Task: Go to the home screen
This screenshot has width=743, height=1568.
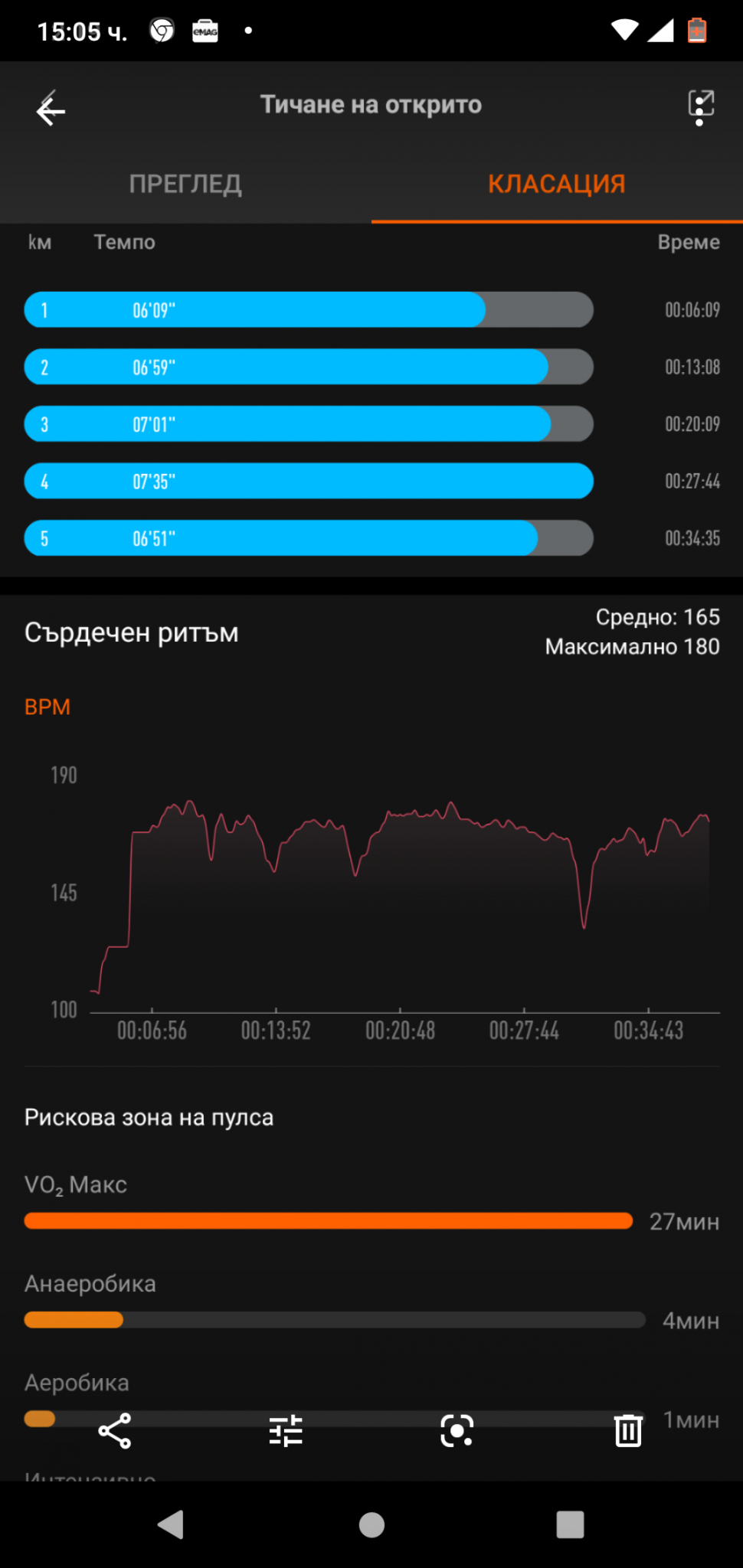Action: (x=371, y=1524)
